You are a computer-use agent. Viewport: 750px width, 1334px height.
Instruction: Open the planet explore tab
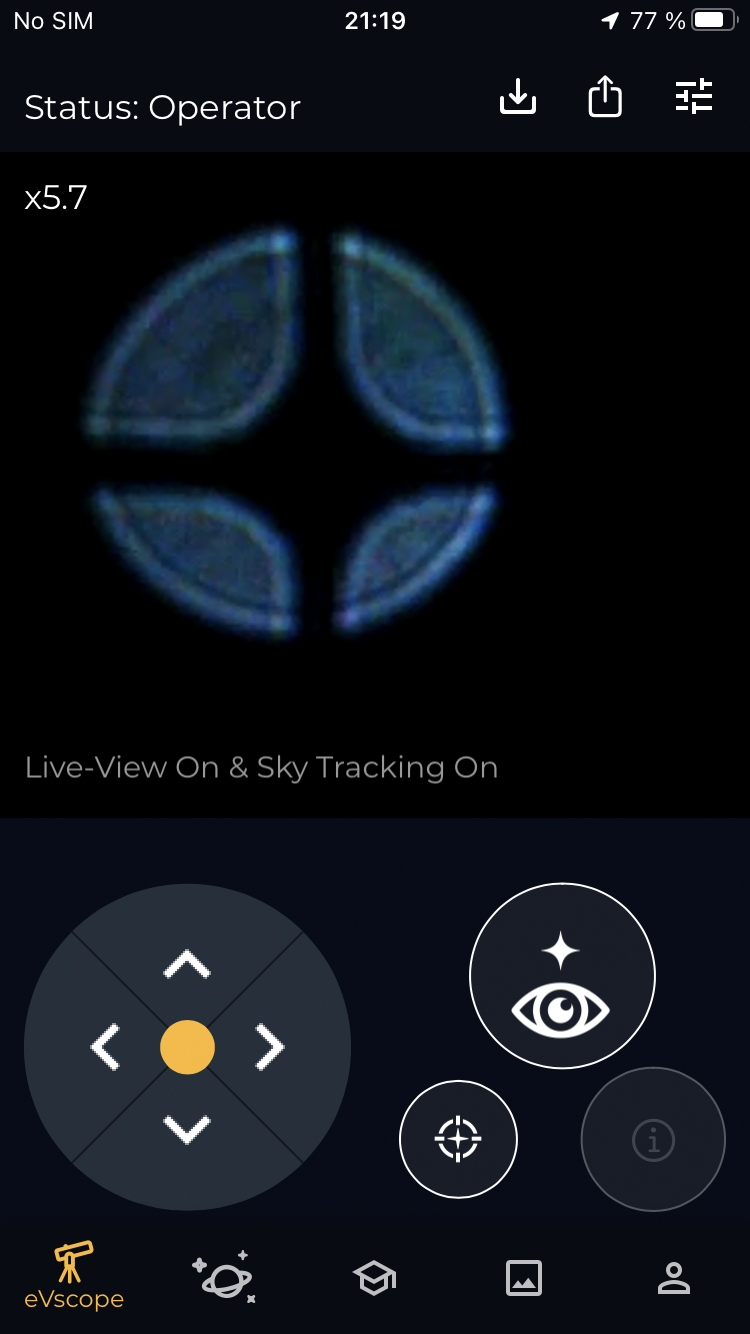point(224,1276)
